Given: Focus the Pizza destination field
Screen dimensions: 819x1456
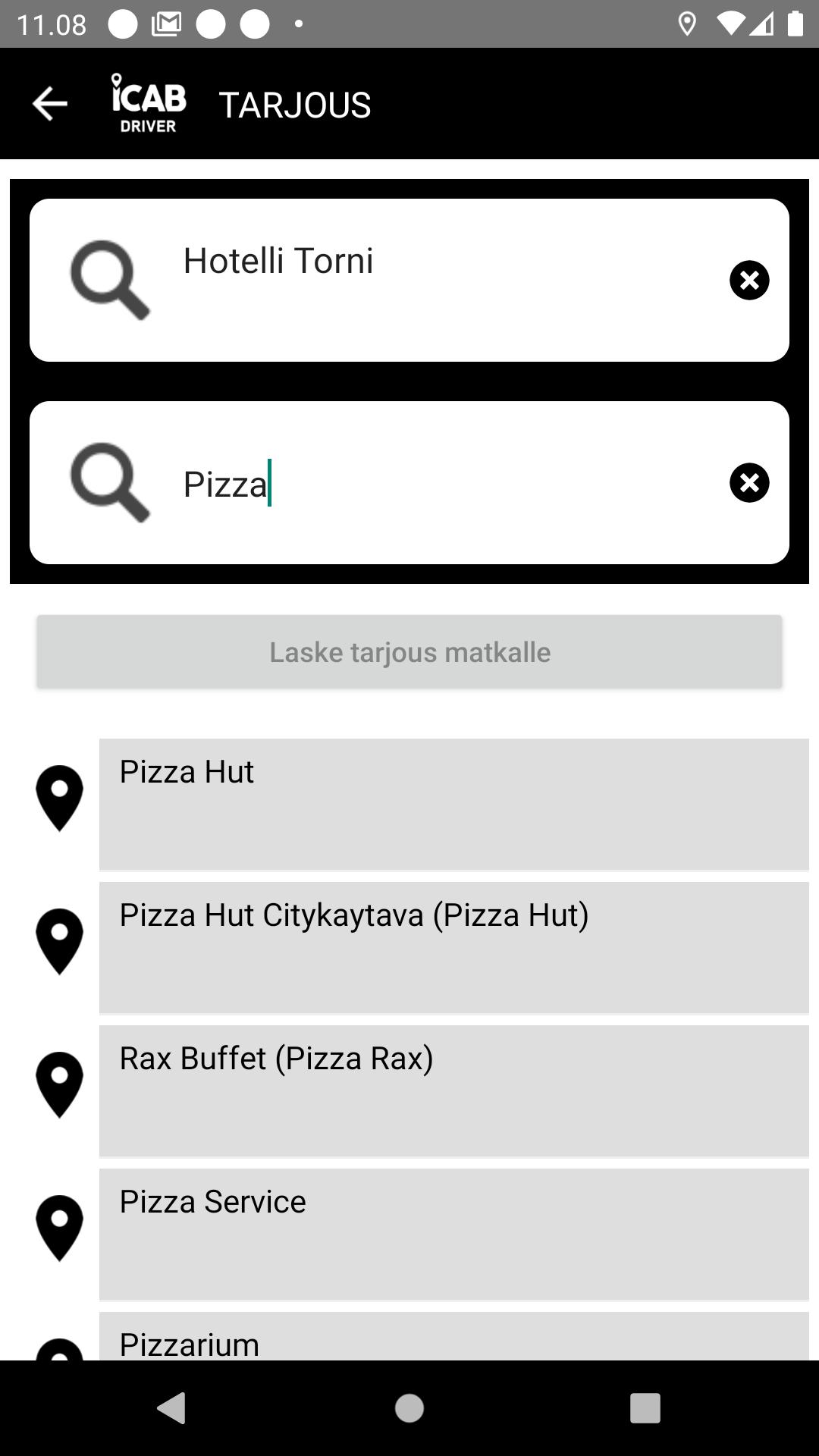Looking at the screenshot, I should coord(447,483).
